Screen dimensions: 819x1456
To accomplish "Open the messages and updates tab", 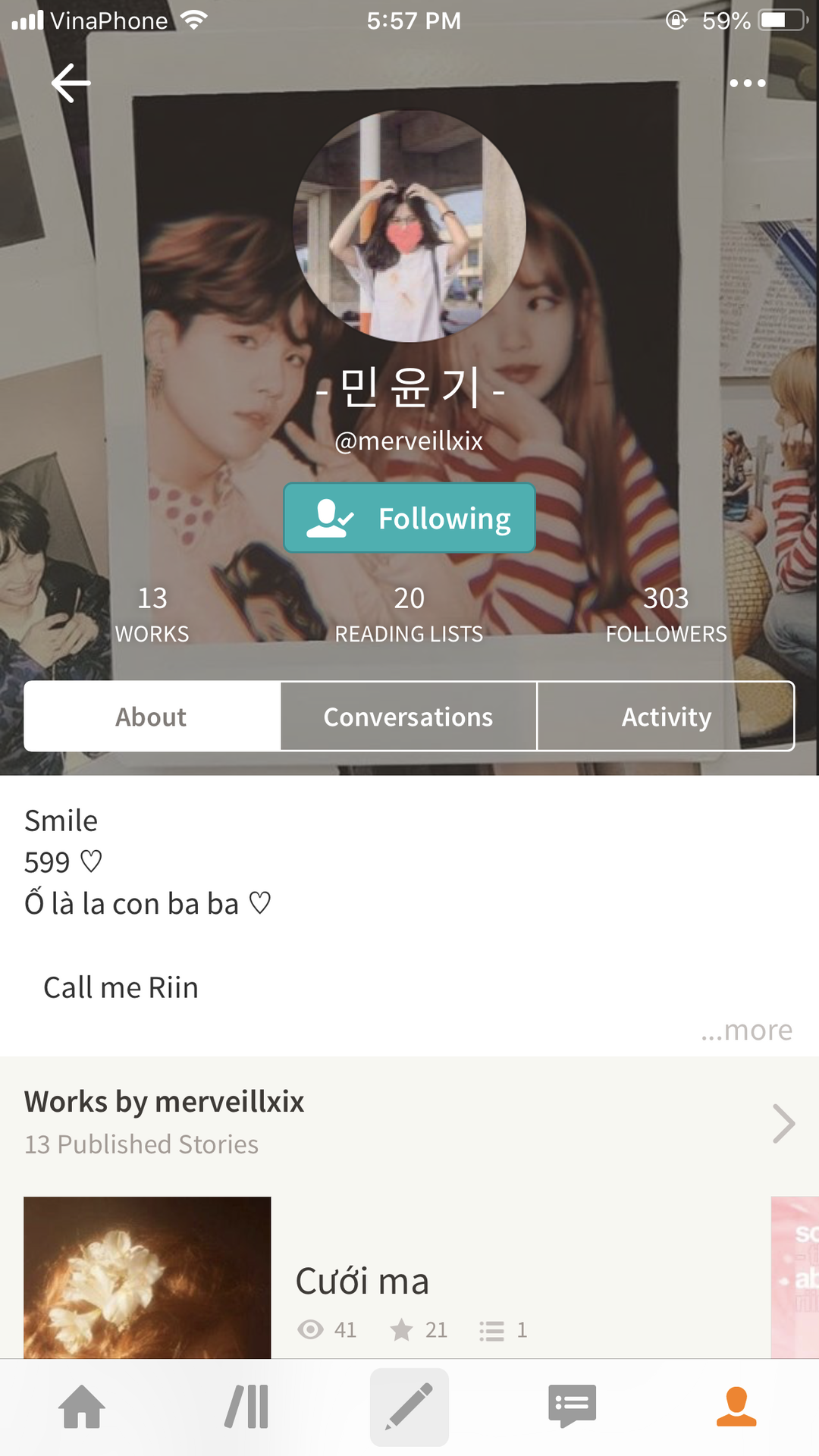I will pyautogui.click(x=573, y=1407).
